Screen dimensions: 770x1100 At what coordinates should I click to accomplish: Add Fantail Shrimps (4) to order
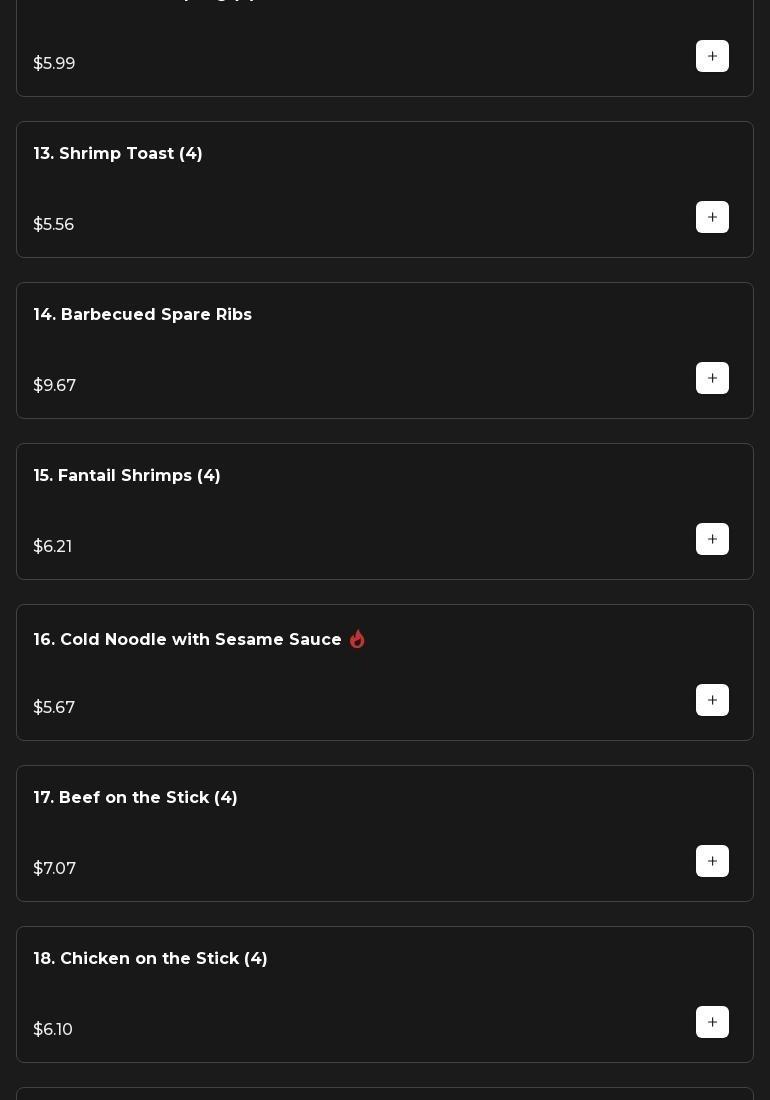(712, 539)
